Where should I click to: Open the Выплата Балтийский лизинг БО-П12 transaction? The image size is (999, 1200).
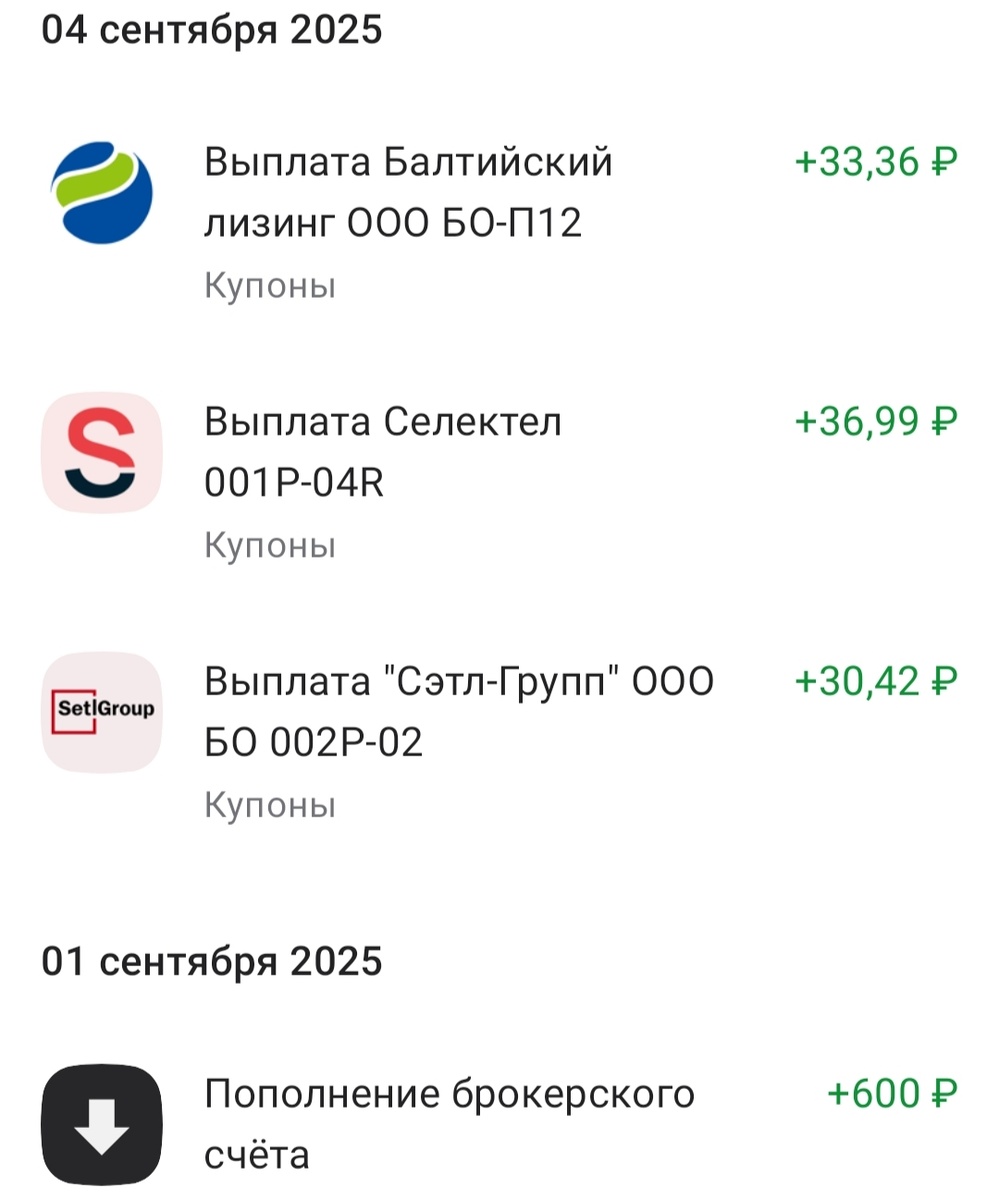407,192
